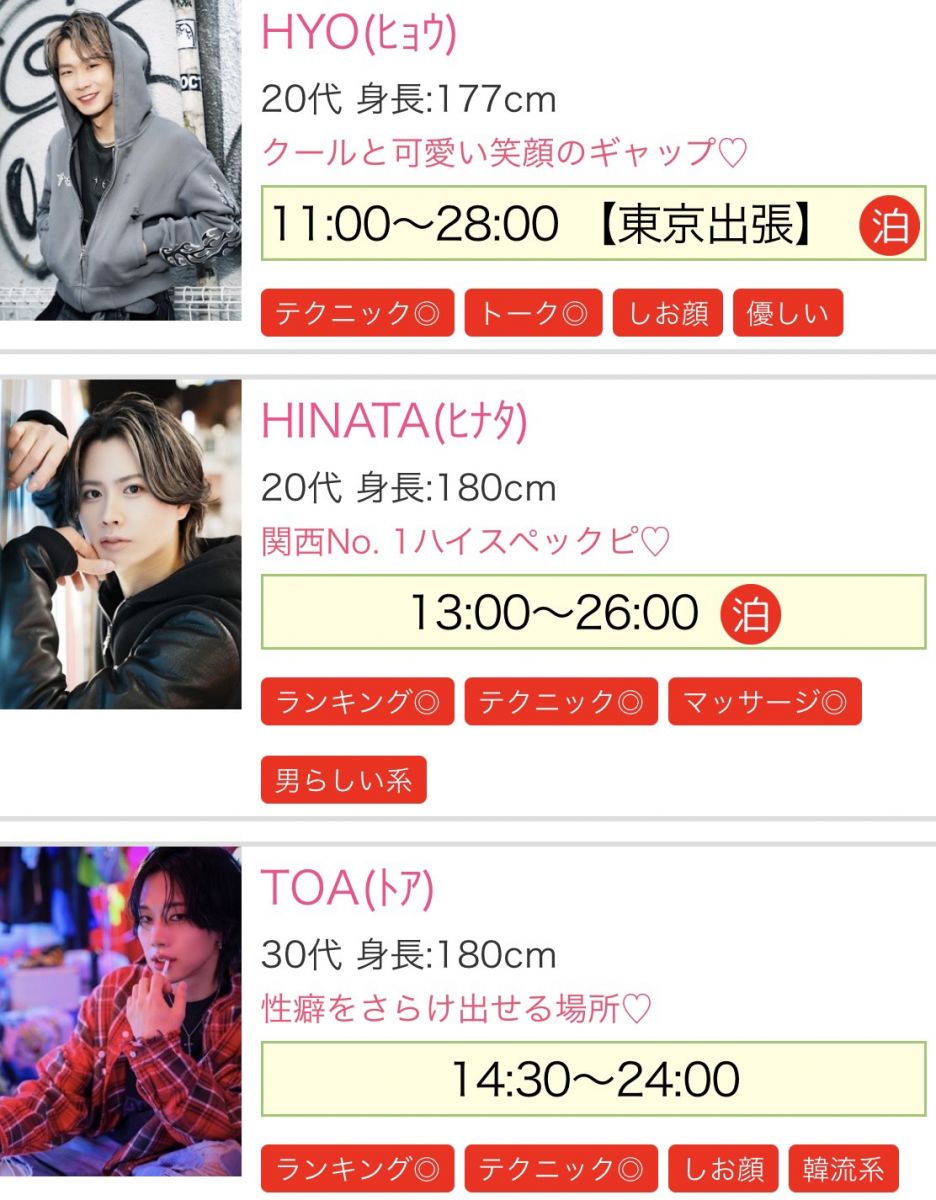This screenshot has height=1200, width=936.
Task: Open HYO's profile photo
Action: tap(120, 160)
